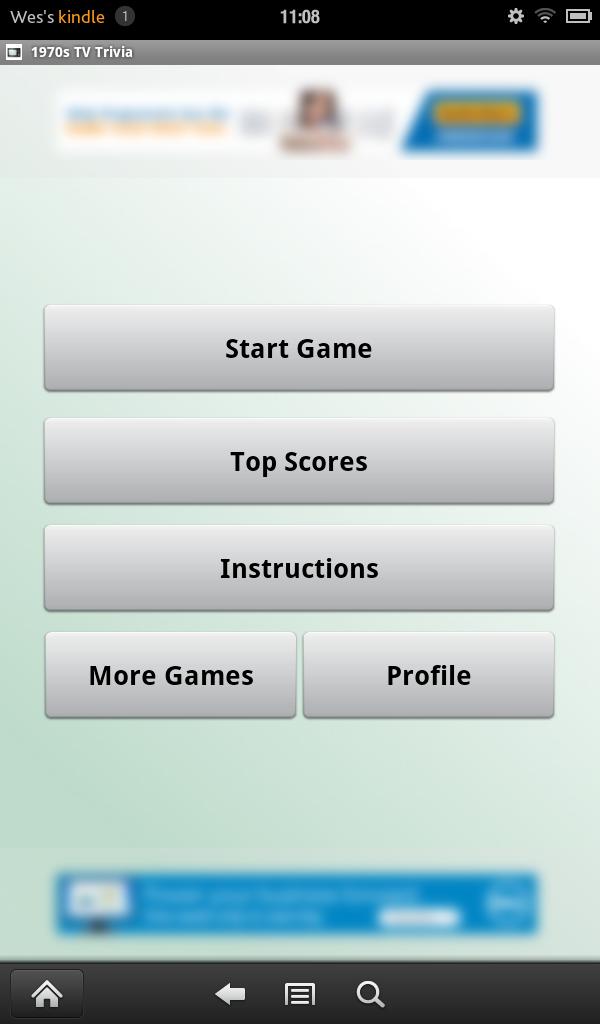Go to Kindle home screen
600x1024 pixels.
coord(47,993)
